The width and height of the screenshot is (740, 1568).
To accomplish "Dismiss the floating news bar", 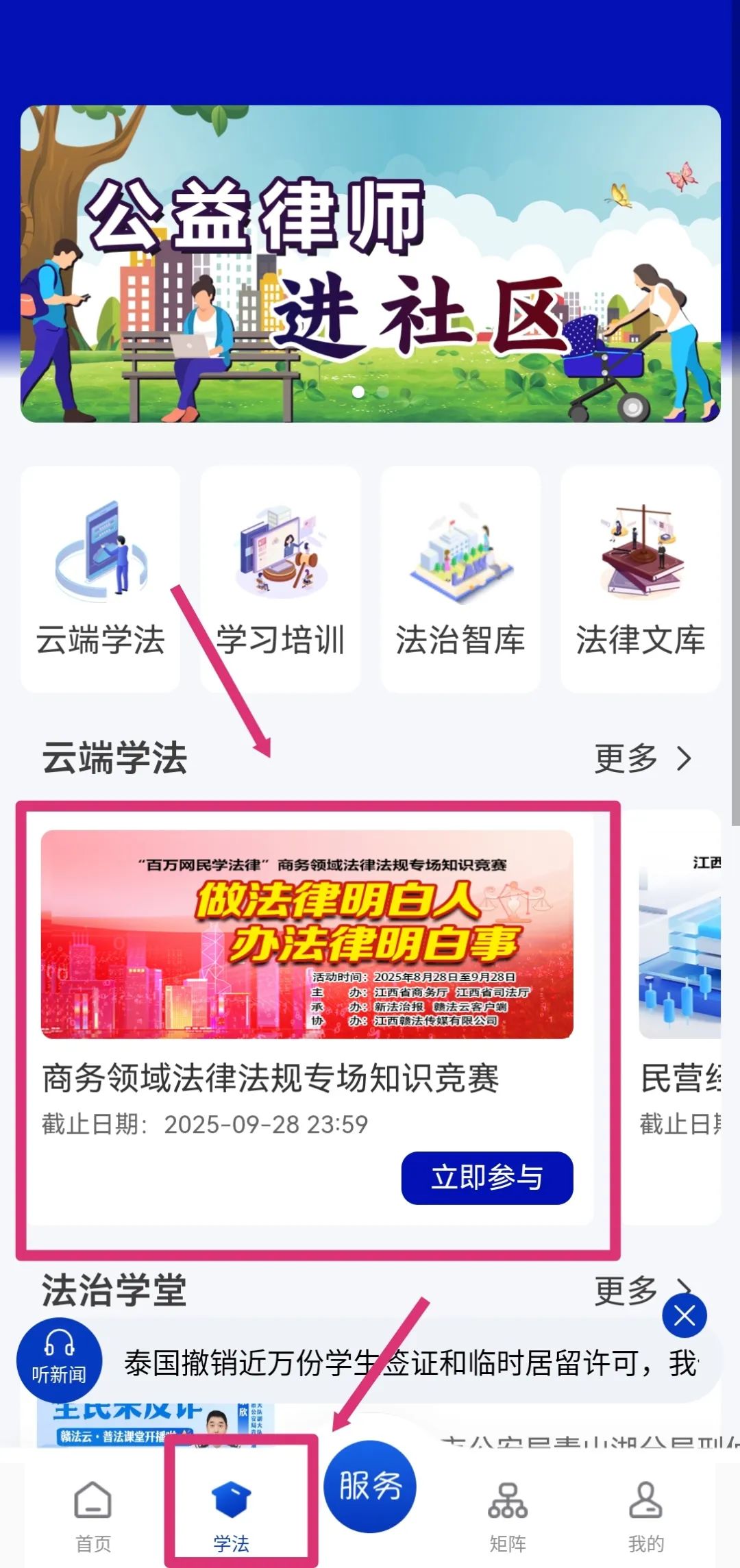I will click(x=684, y=1315).
